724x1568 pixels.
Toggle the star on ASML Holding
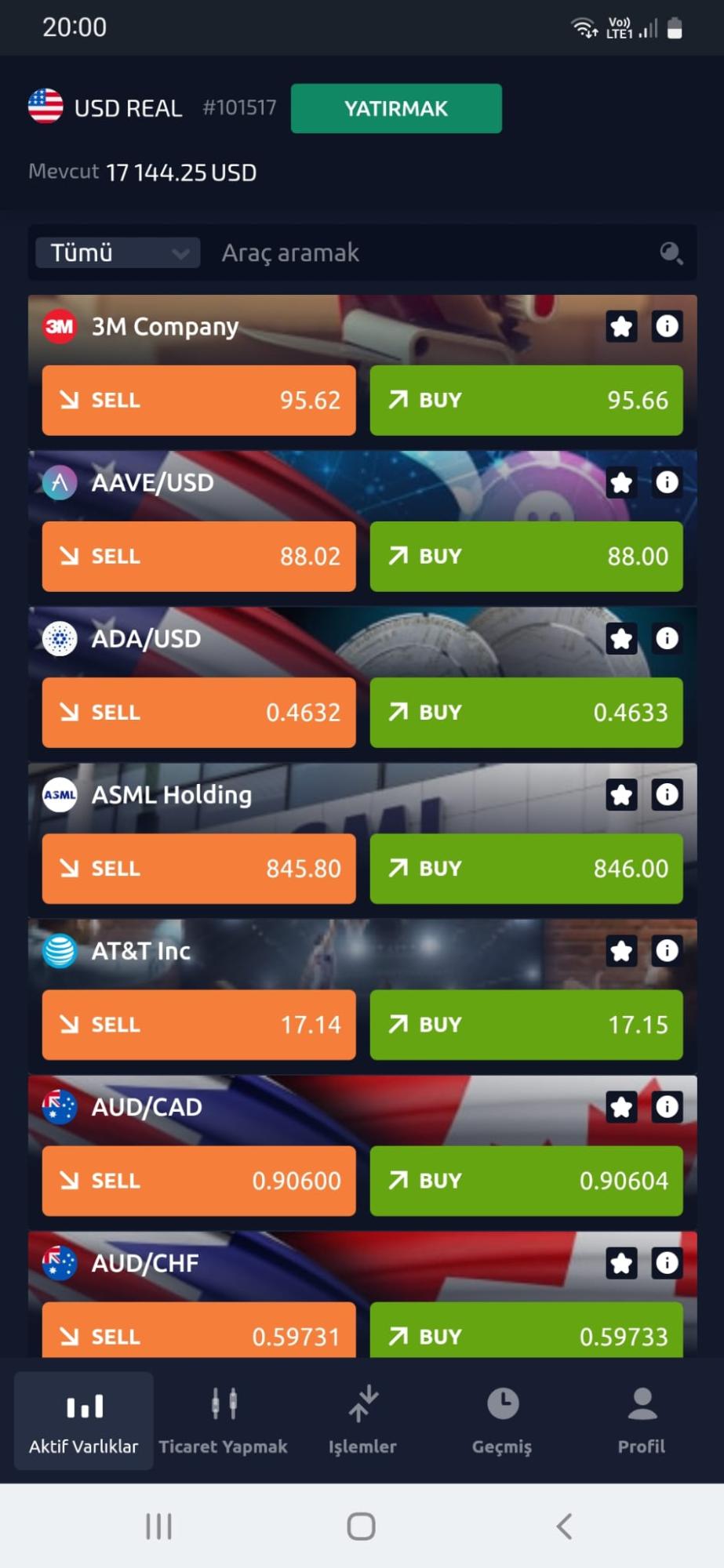(x=621, y=794)
